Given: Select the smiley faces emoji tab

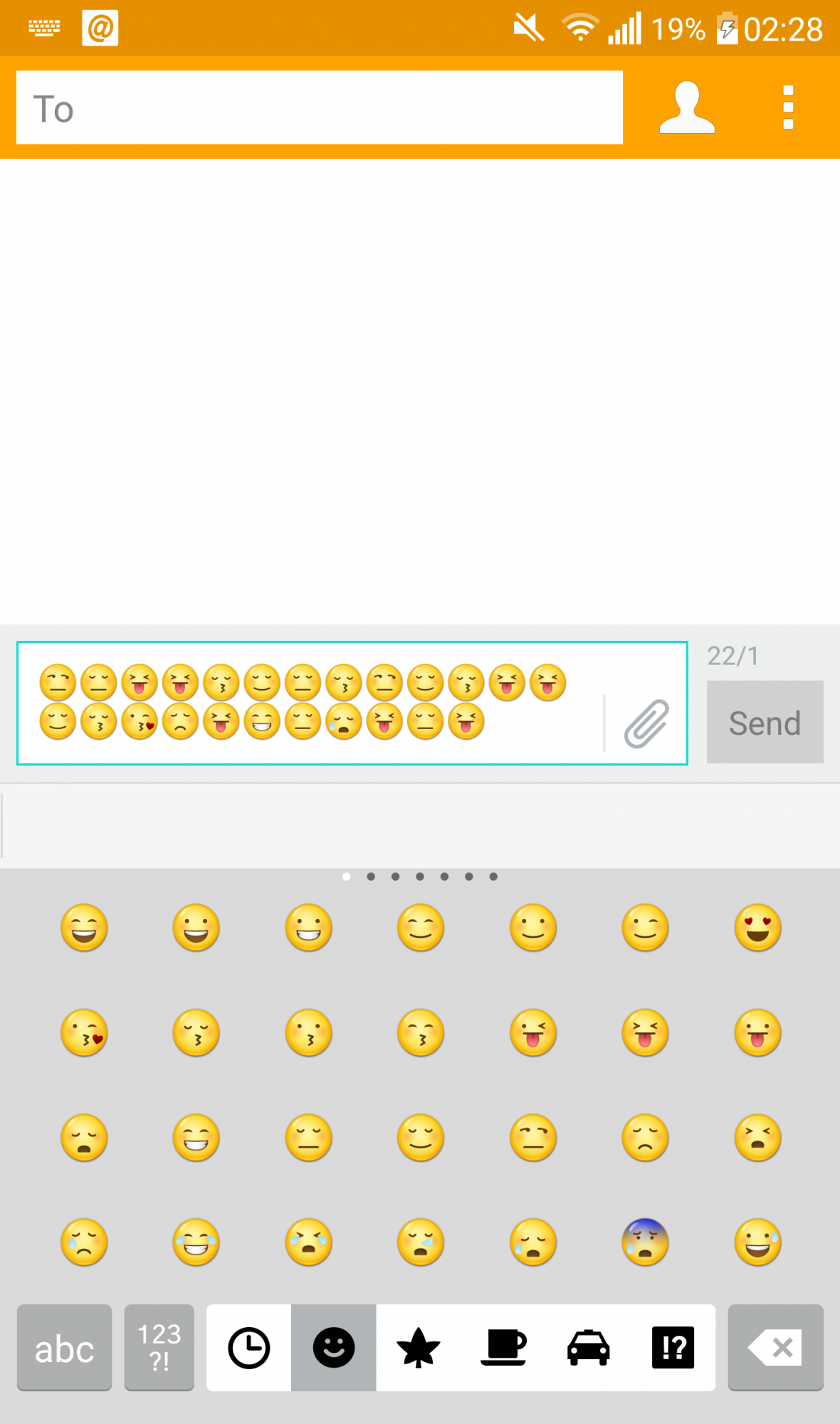Looking at the screenshot, I should click(x=333, y=1348).
